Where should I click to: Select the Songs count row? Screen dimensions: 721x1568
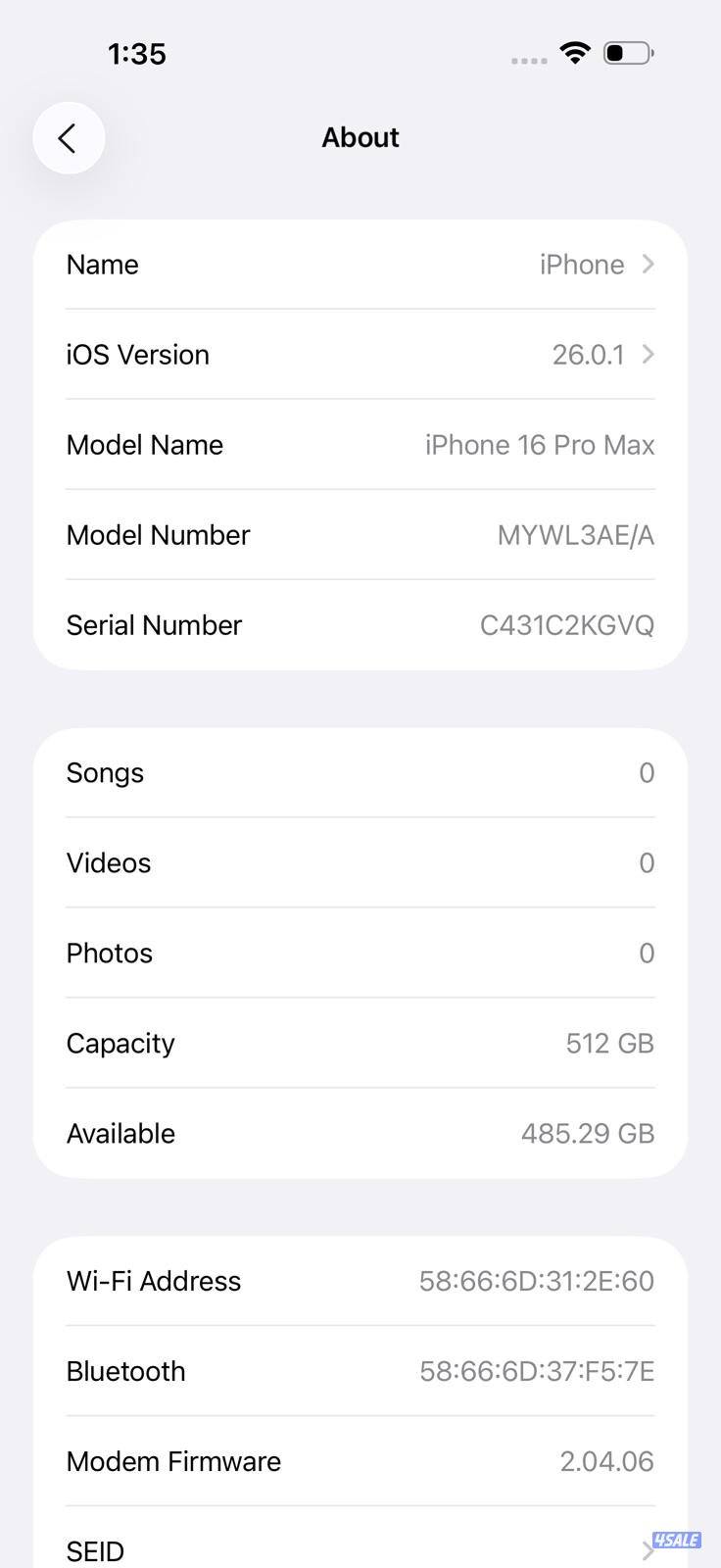pyautogui.click(x=360, y=772)
